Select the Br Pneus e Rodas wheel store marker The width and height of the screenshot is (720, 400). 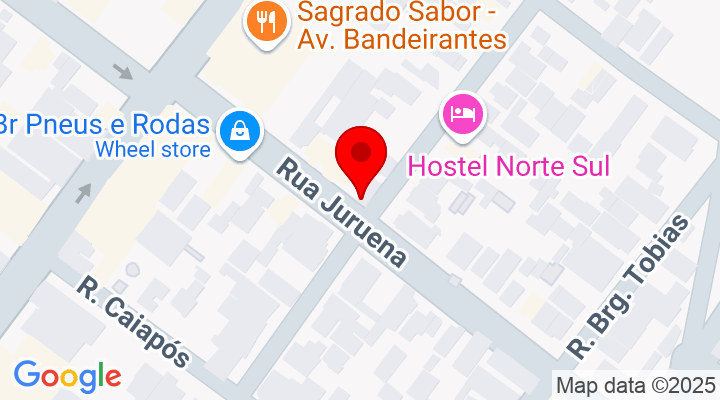[x=241, y=130]
